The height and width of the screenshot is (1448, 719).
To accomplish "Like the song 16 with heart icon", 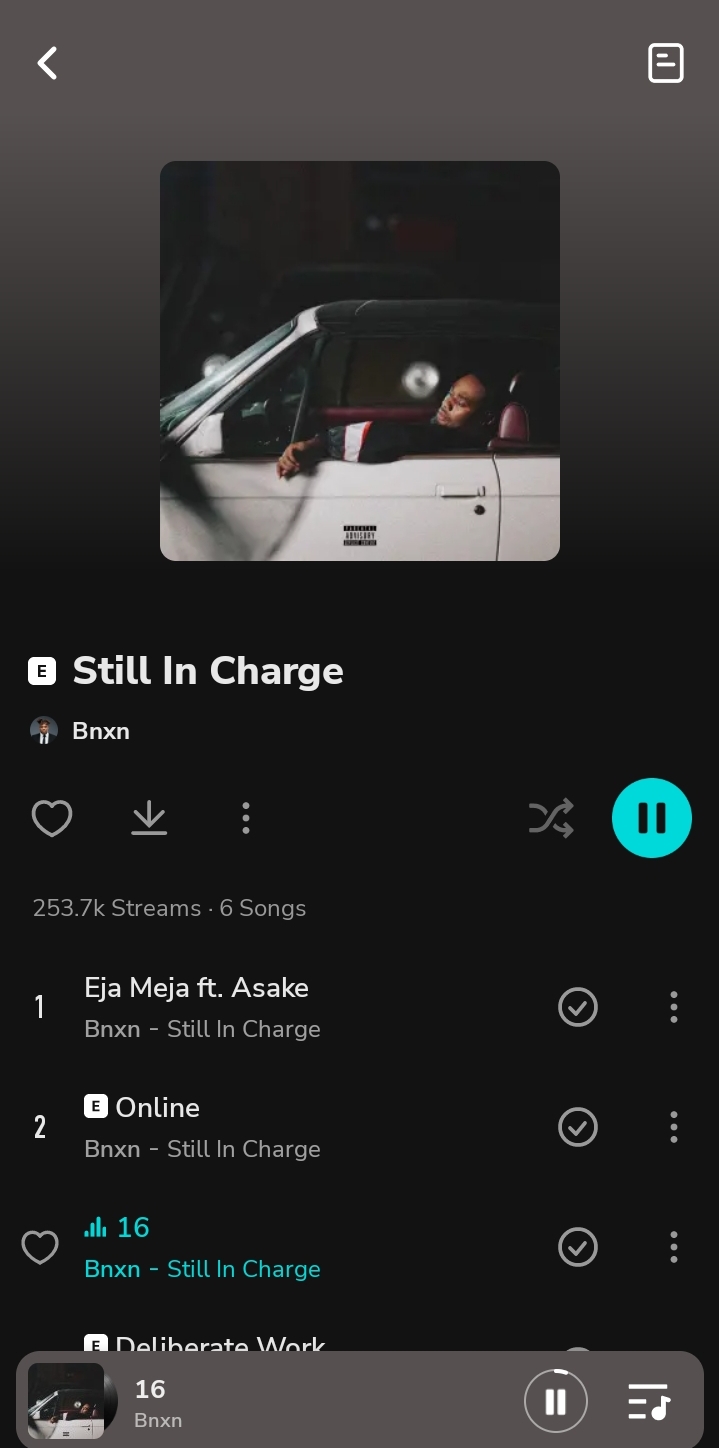I will point(40,1247).
